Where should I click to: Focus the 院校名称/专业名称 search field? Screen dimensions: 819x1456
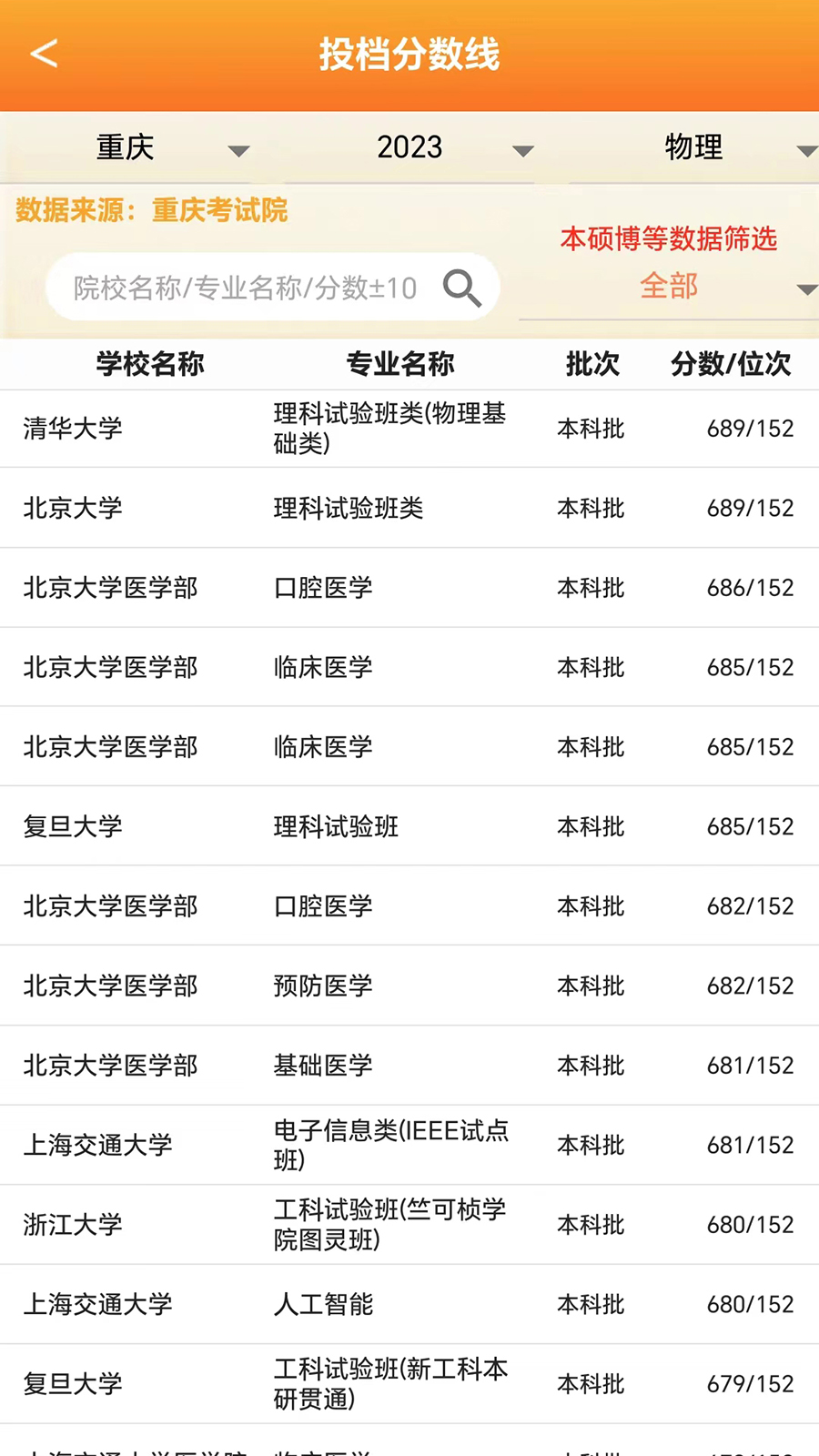(246, 288)
